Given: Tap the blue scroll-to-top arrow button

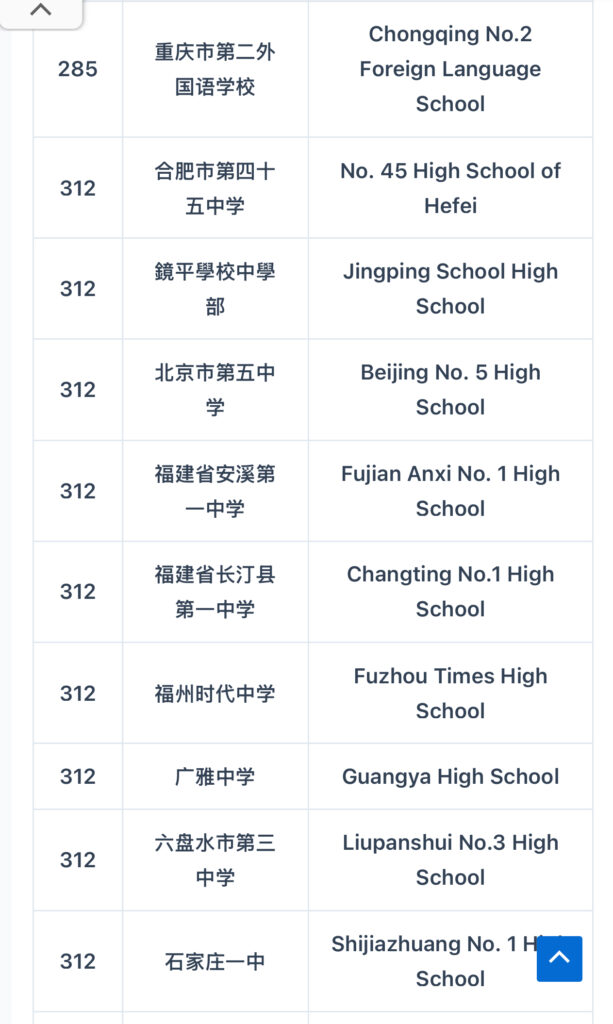Looking at the screenshot, I should click(x=559, y=959).
